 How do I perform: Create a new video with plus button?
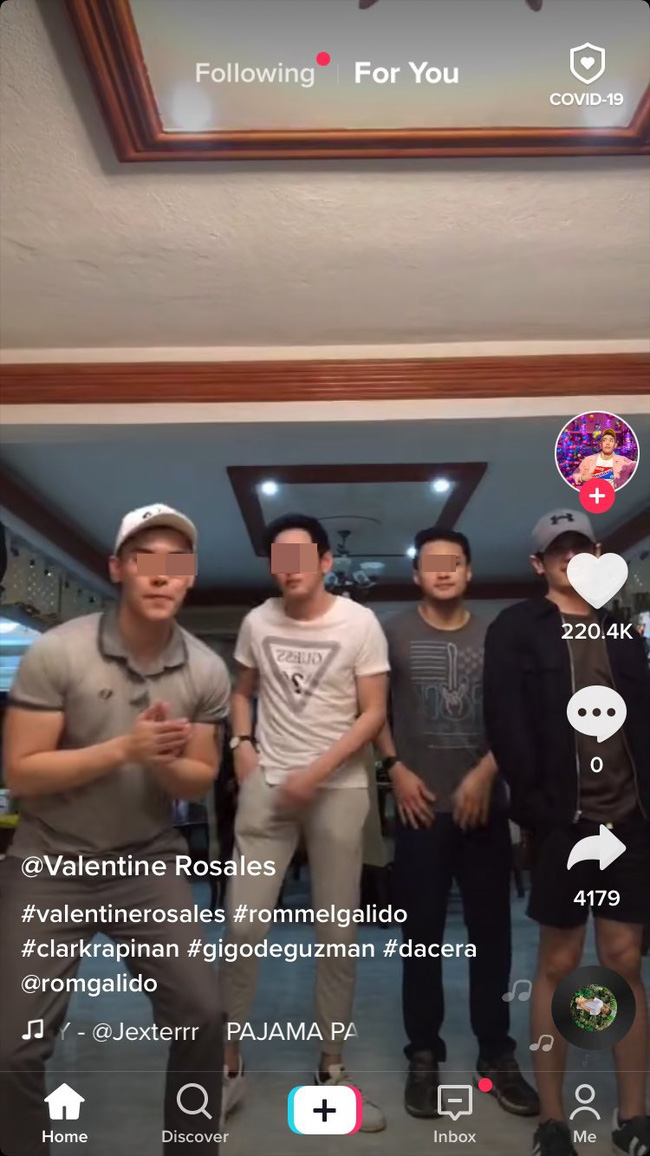(x=325, y=1111)
